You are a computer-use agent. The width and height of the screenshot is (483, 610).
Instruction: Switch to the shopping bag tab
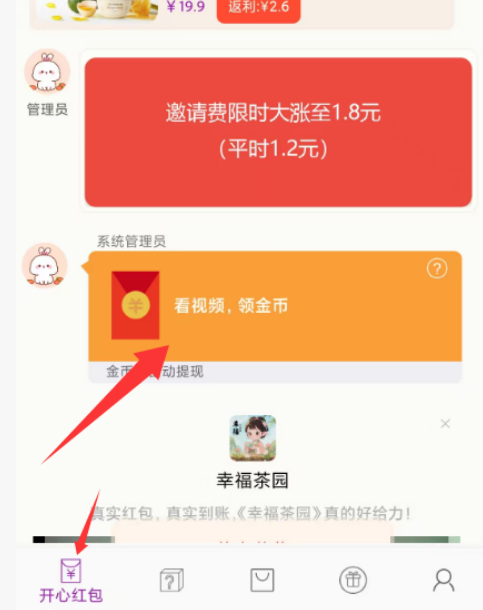(x=262, y=580)
